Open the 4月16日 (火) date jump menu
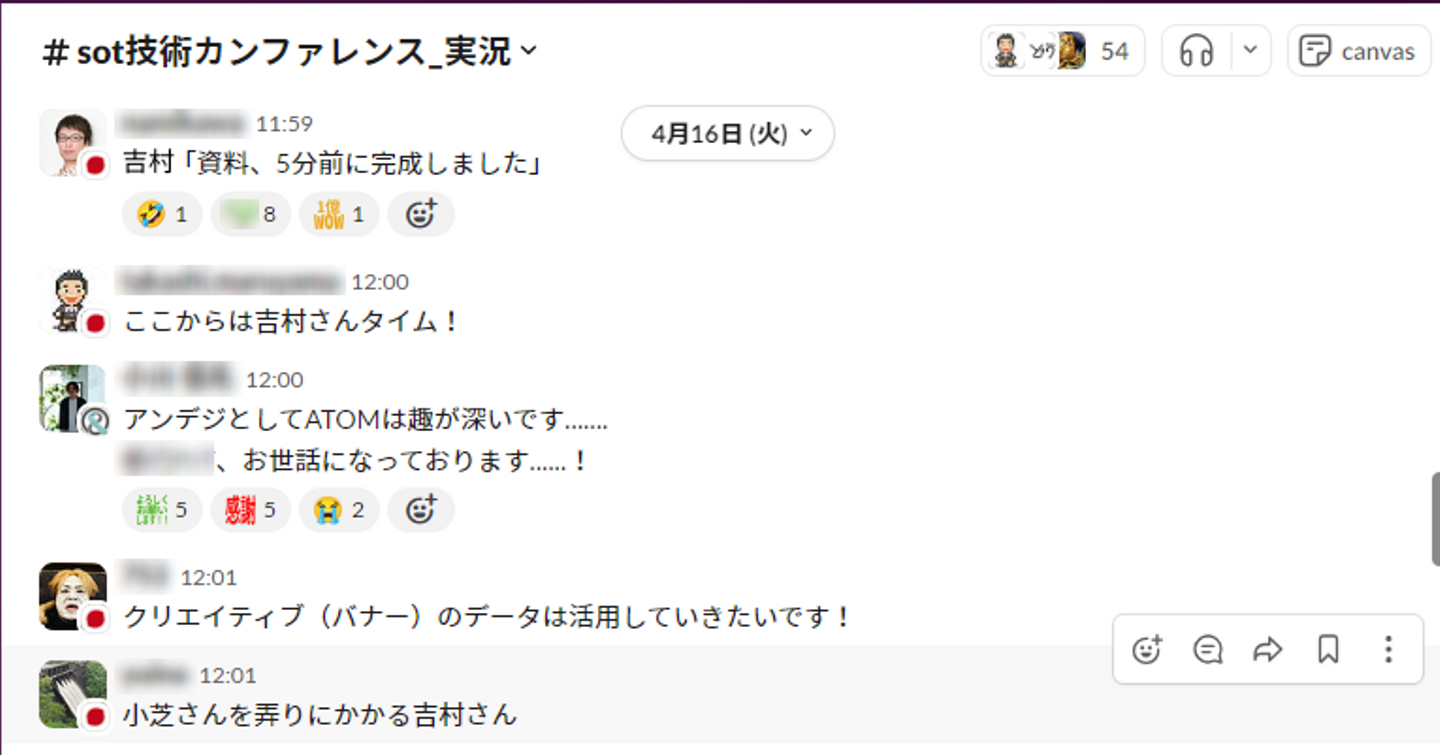The height and width of the screenshot is (755, 1440). click(728, 133)
